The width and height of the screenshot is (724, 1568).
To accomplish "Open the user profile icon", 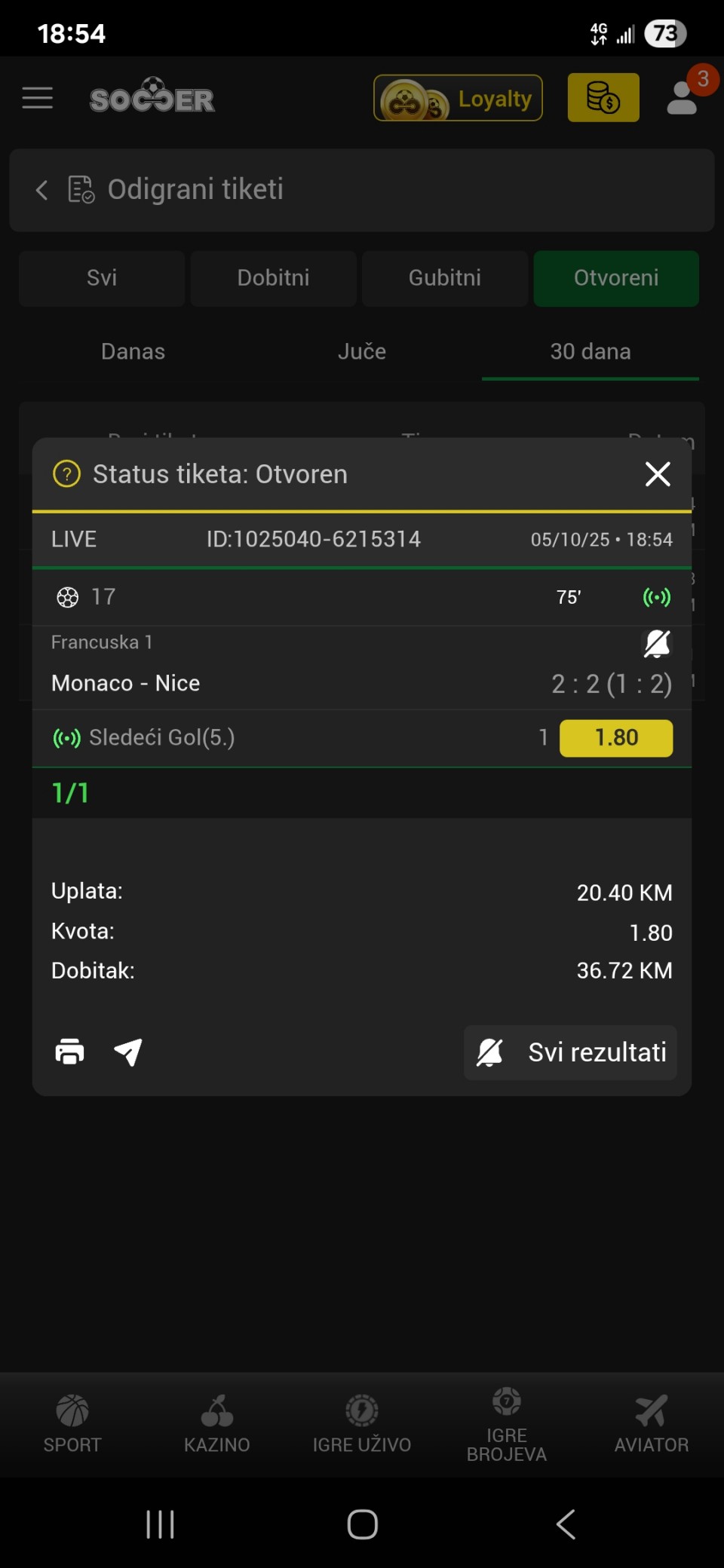I will (683, 96).
